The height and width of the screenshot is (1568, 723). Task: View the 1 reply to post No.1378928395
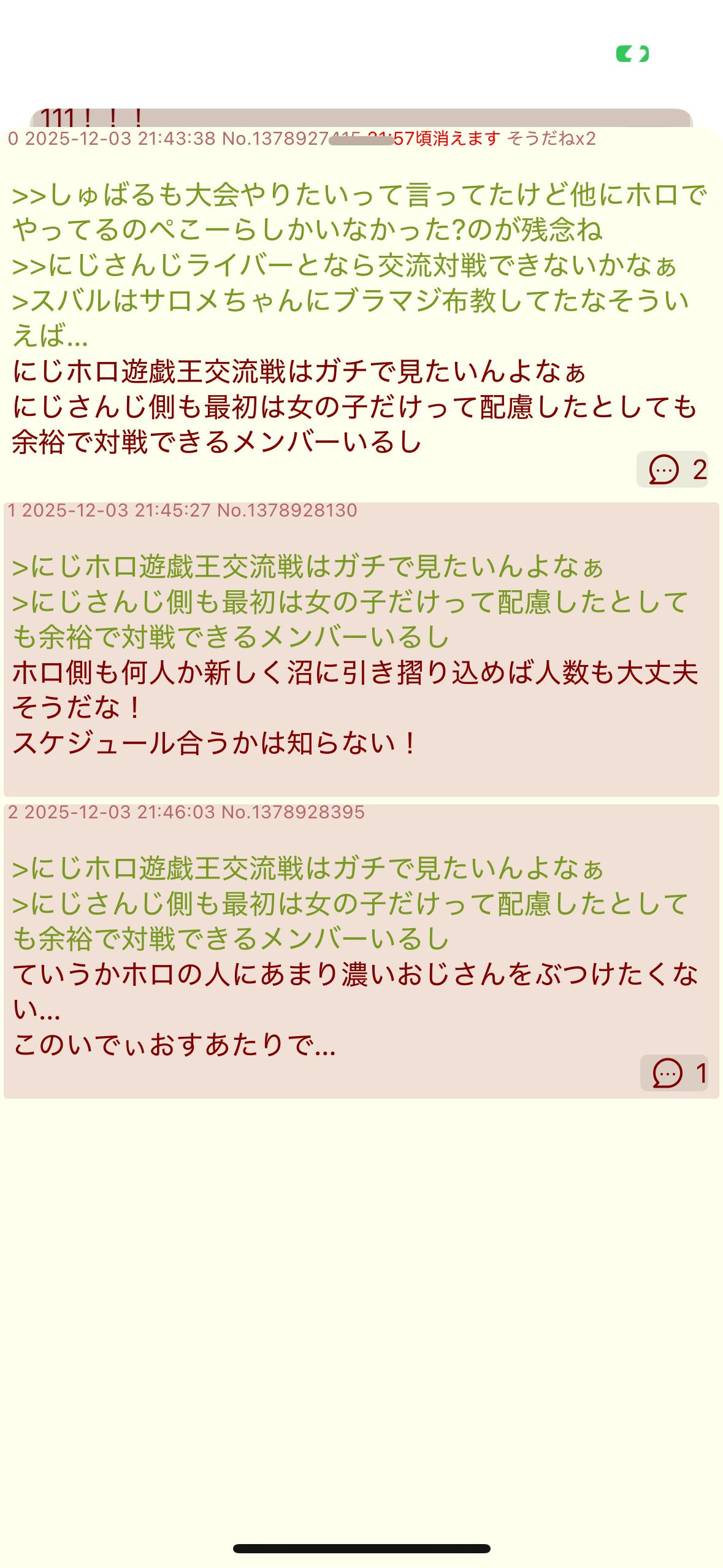[x=674, y=1073]
